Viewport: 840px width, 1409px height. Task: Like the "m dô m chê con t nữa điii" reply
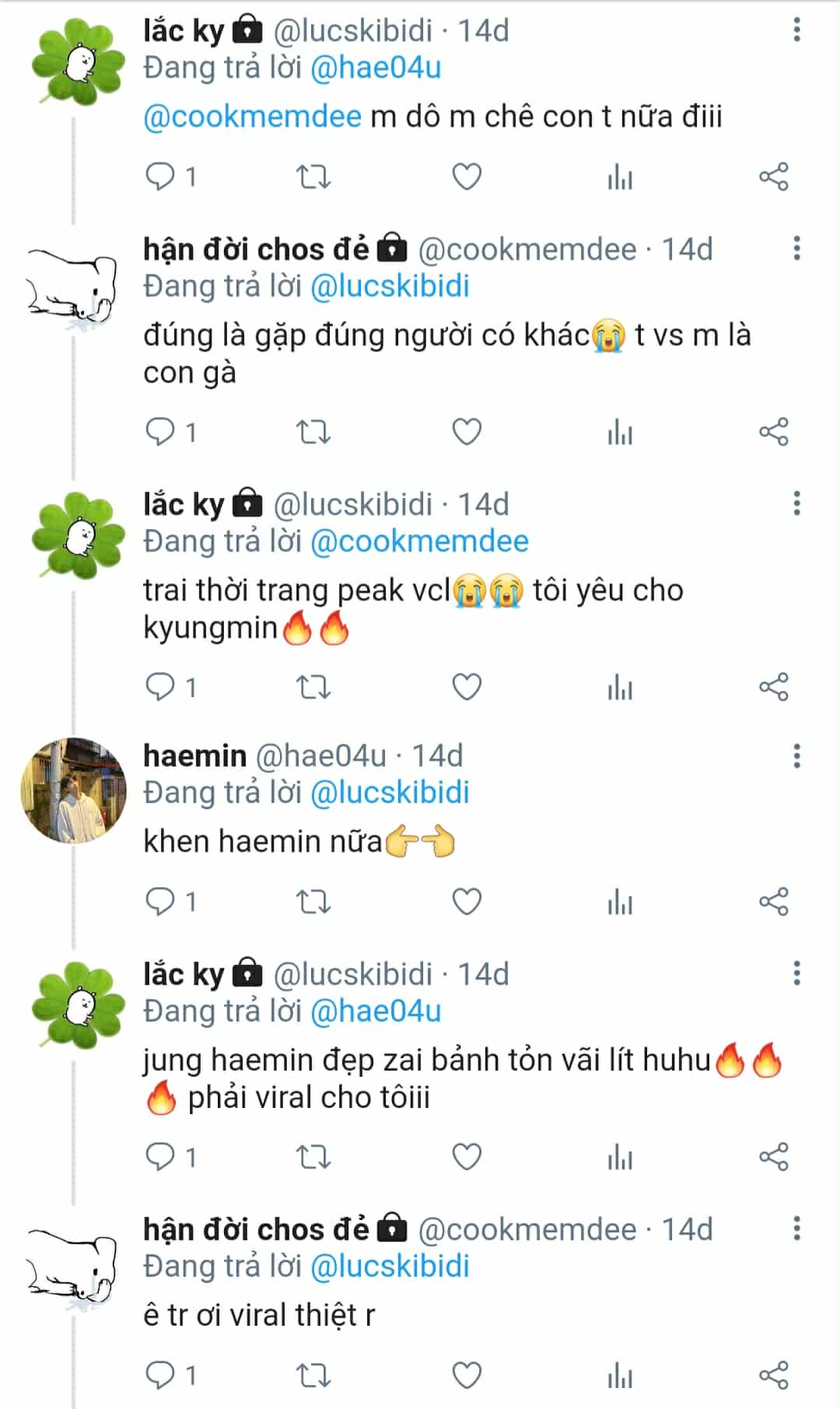[x=467, y=177]
